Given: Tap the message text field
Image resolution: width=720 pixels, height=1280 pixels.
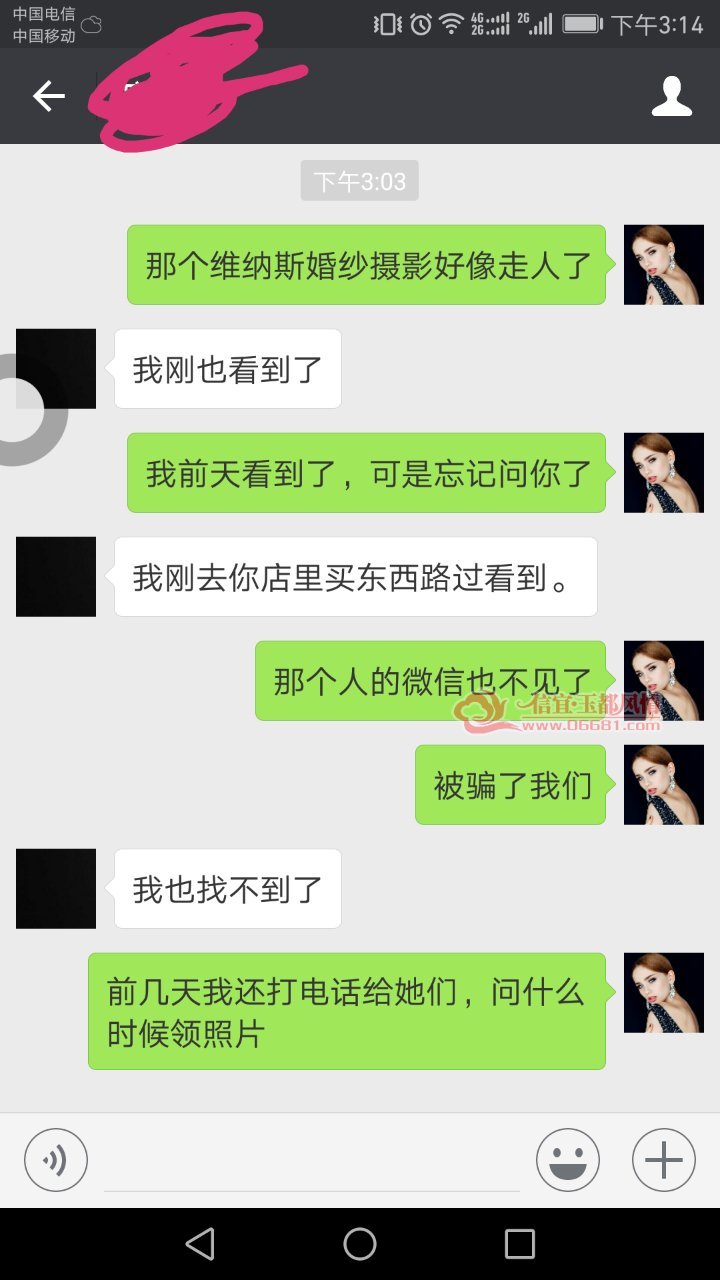Looking at the screenshot, I should coord(312,1162).
